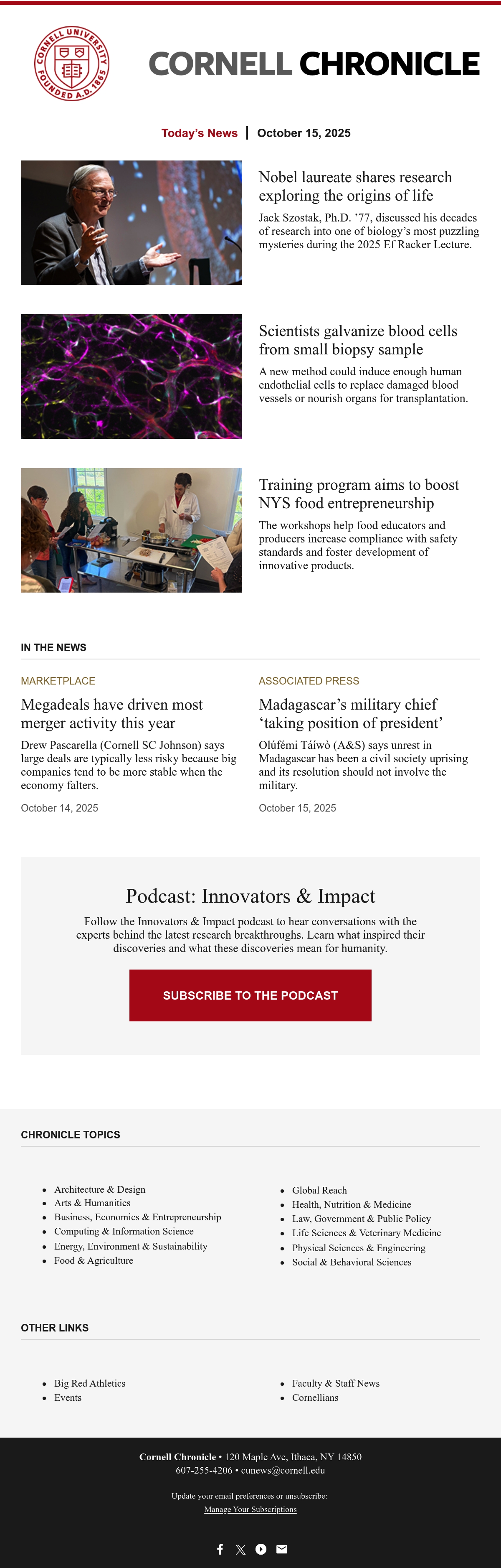
Task: Open the Marketplace megadeals merger article
Action: (x=112, y=713)
